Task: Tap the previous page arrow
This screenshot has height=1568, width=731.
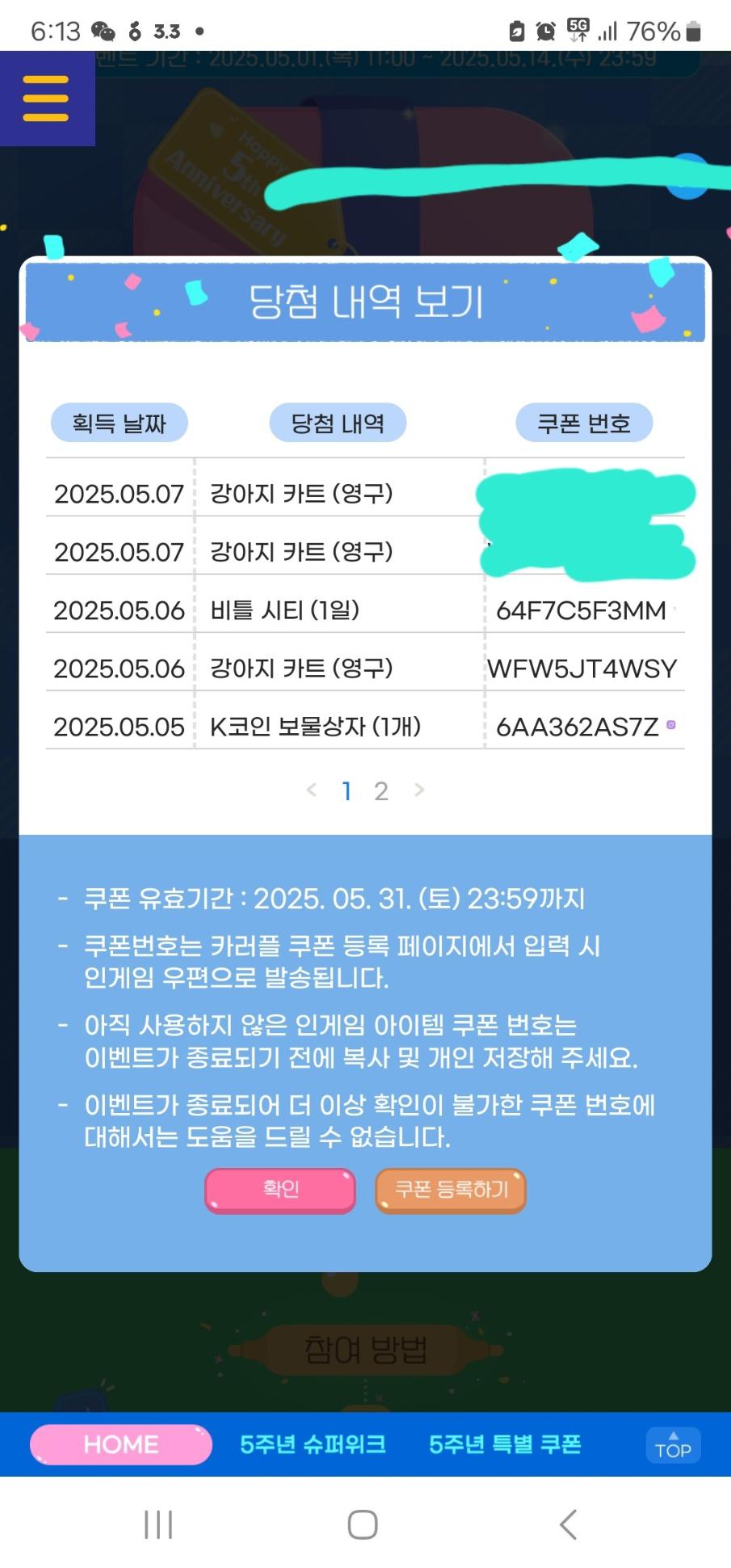Action: (311, 790)
